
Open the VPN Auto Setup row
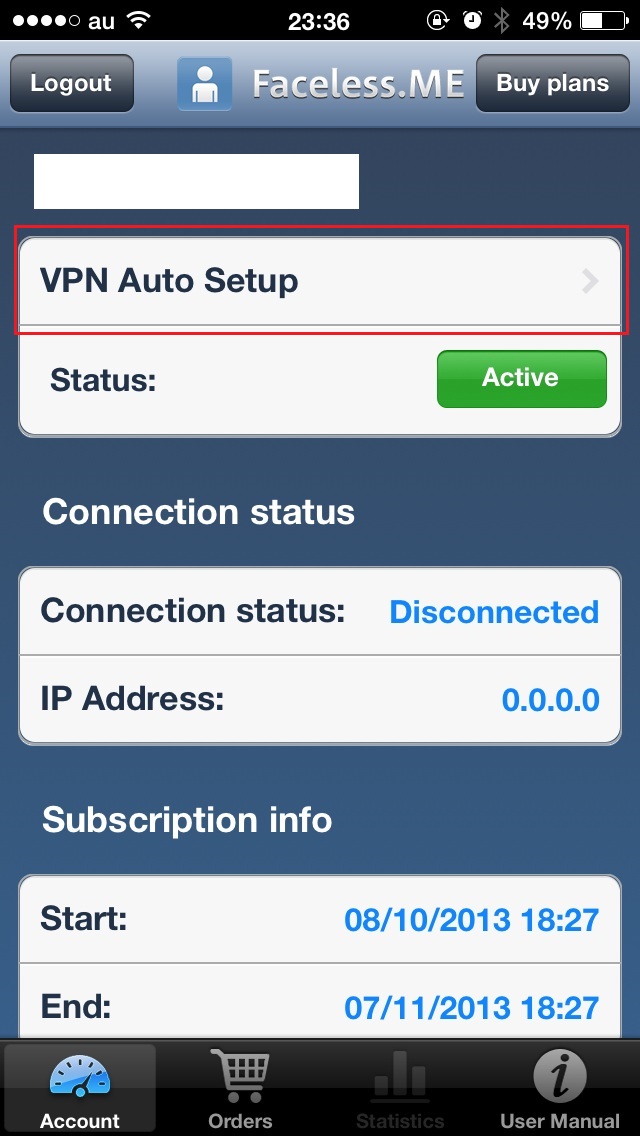pyautogui.click(x=320, y=281)
